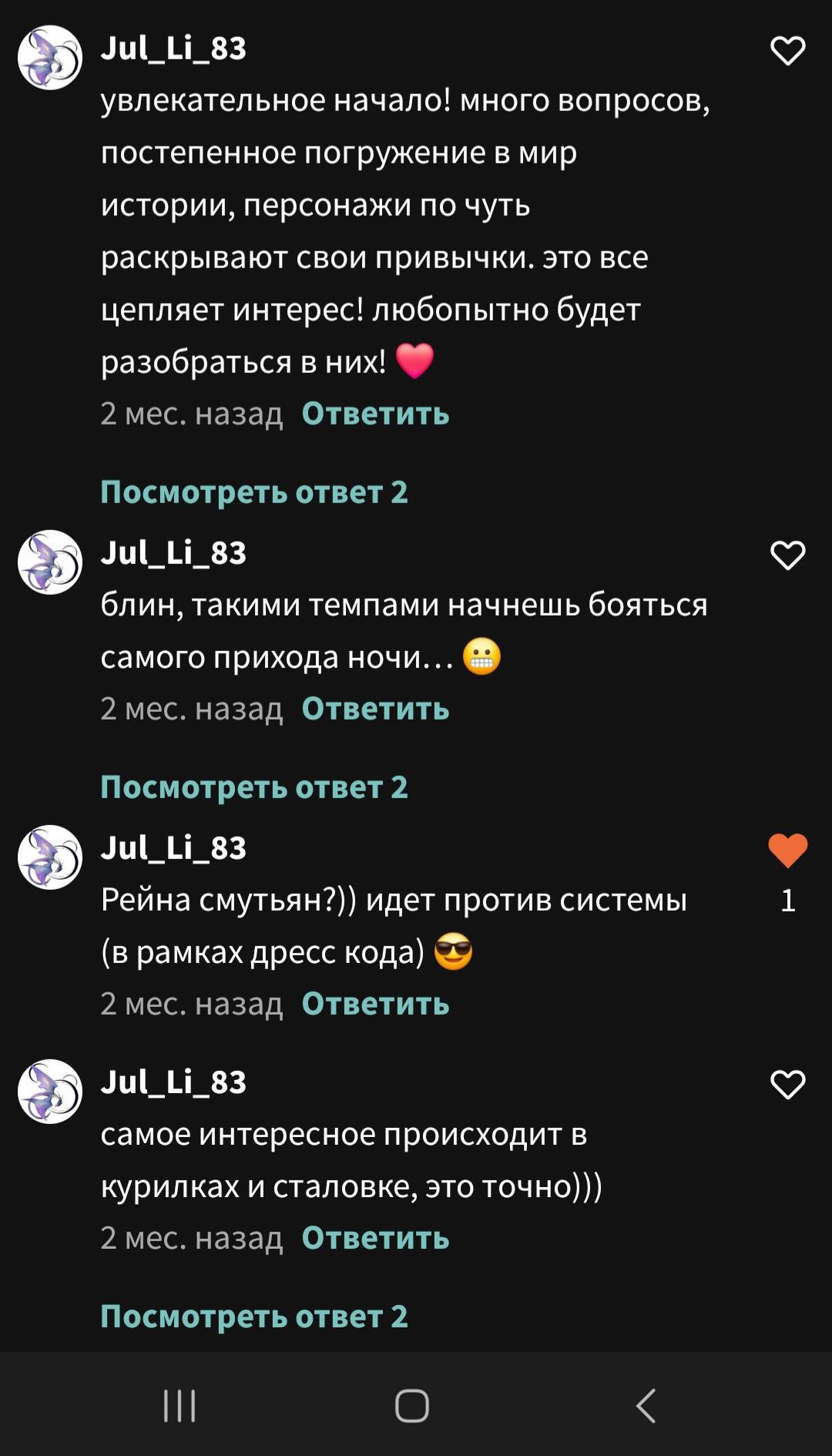Open Jul_Li_83 avatar on 'увлекательное начало' comment
Image resolution: width=832 pixels, height=1456 pixels.
[x=50, y=58]
